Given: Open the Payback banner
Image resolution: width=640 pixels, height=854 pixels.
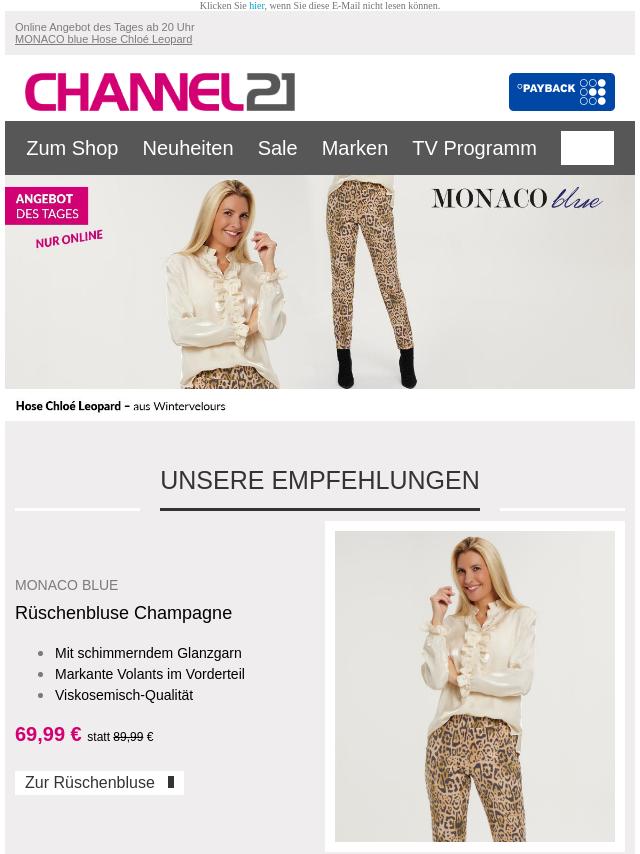Looking at the screenshot, I should (561, 92).
